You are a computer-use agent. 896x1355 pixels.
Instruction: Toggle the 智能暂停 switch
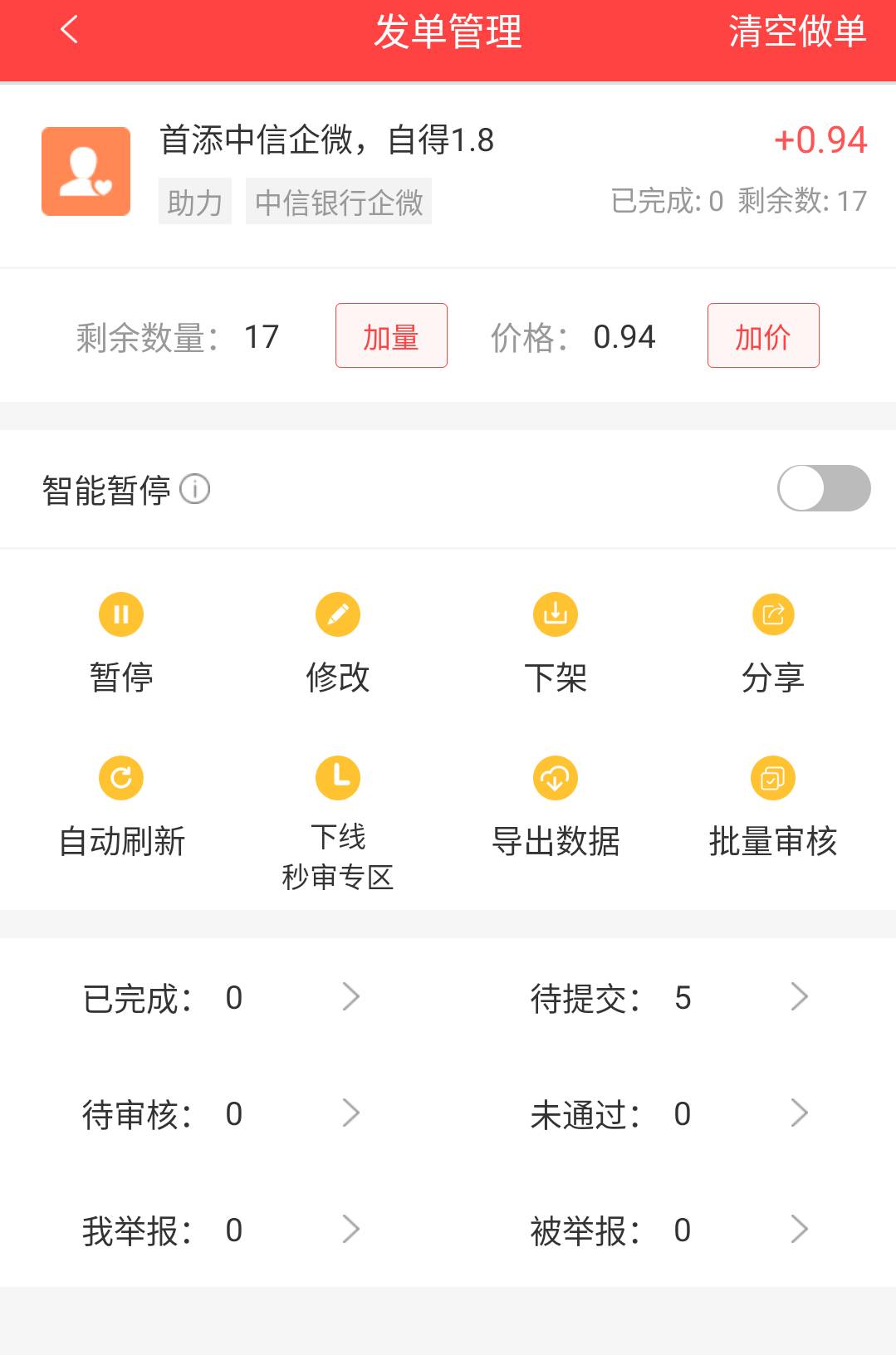click(823, 488)
